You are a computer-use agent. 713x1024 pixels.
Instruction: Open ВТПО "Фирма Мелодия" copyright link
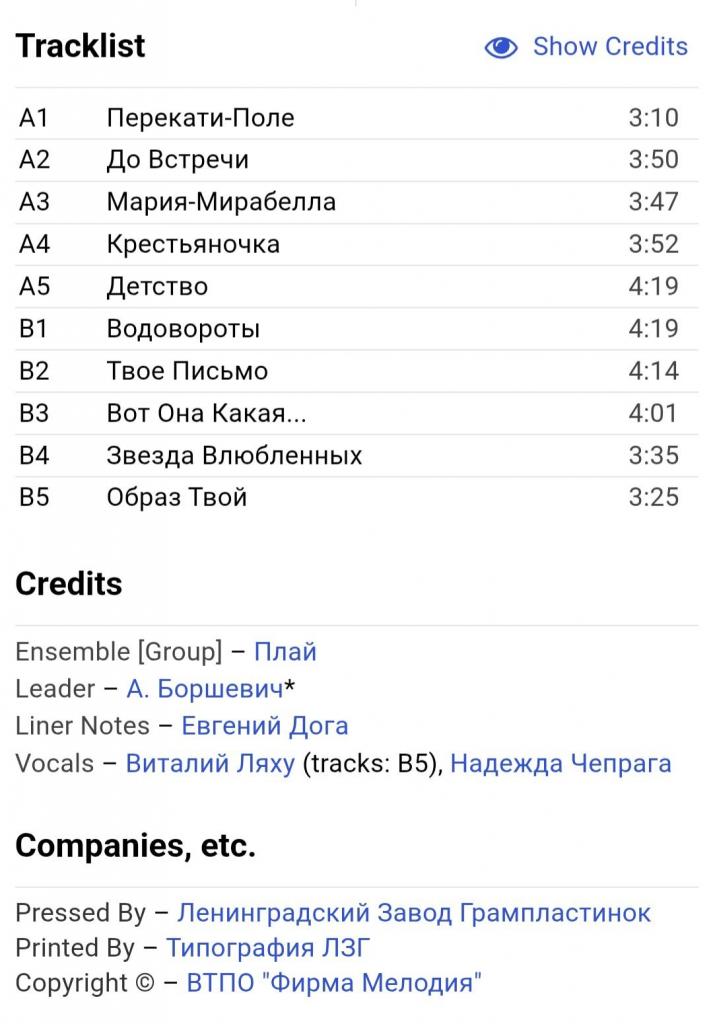(334, 983)
